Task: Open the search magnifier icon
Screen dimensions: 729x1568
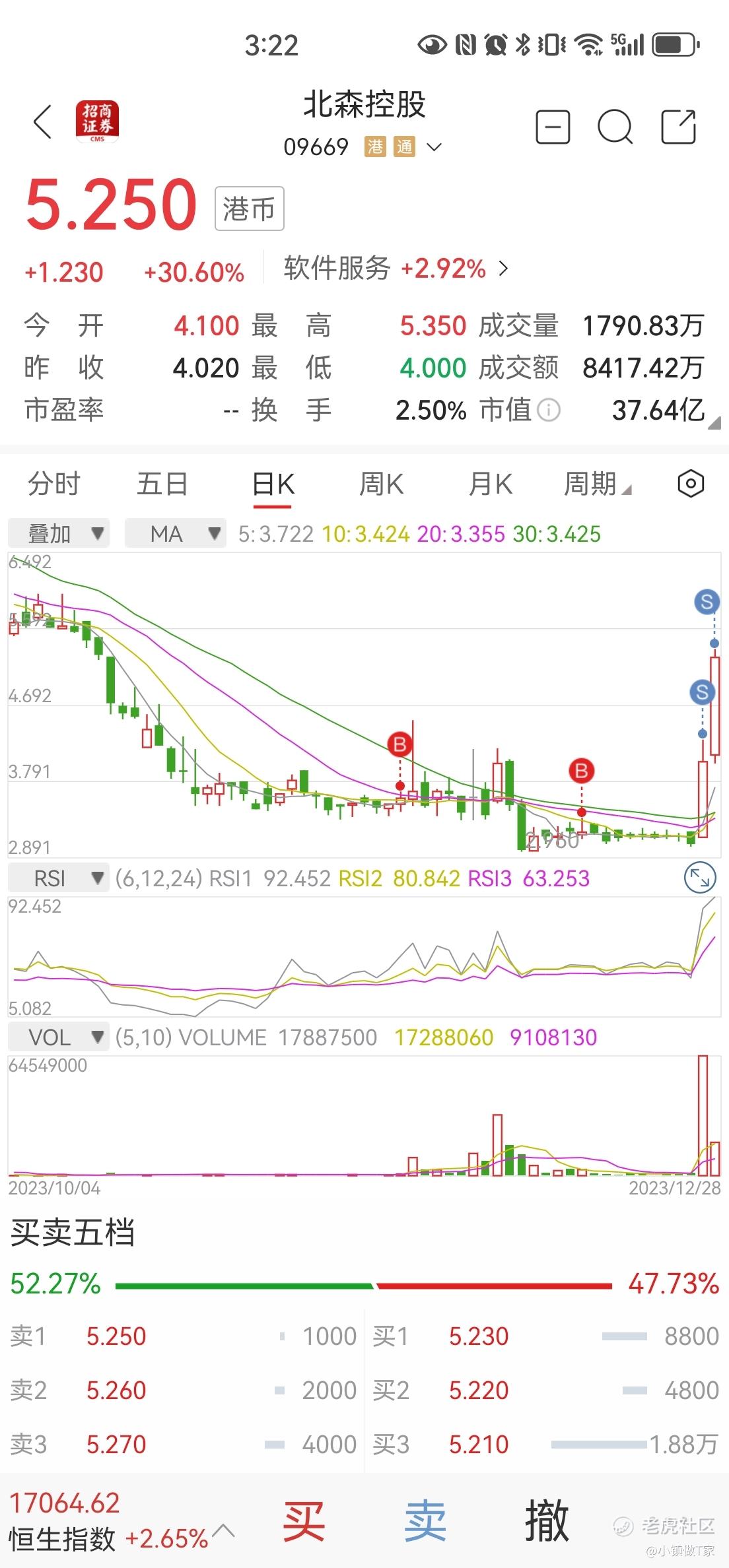Action: point(615,127)
